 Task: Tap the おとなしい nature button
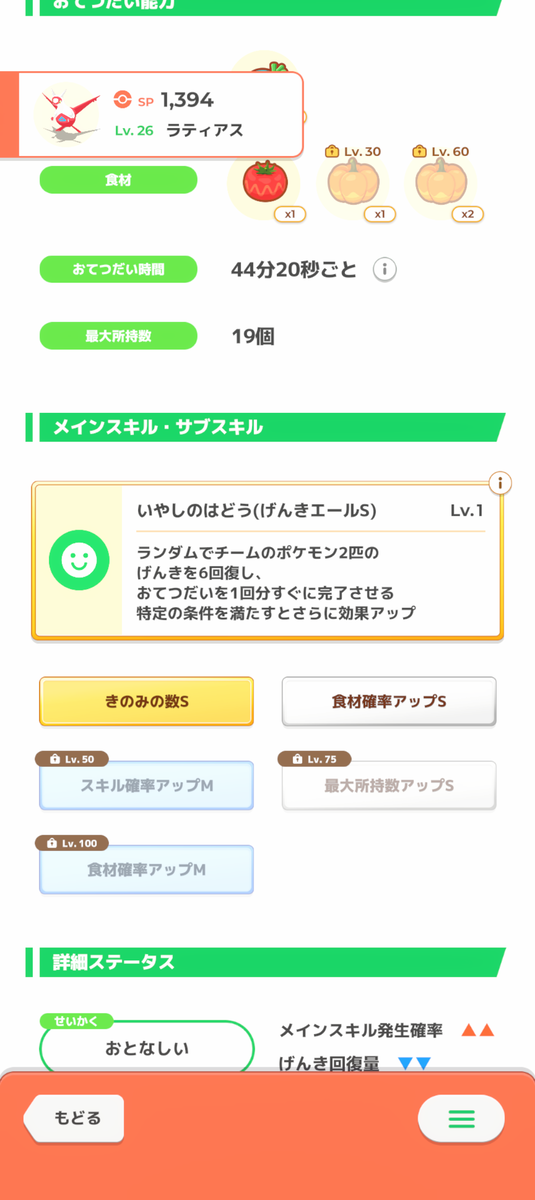coord(147,1048)
